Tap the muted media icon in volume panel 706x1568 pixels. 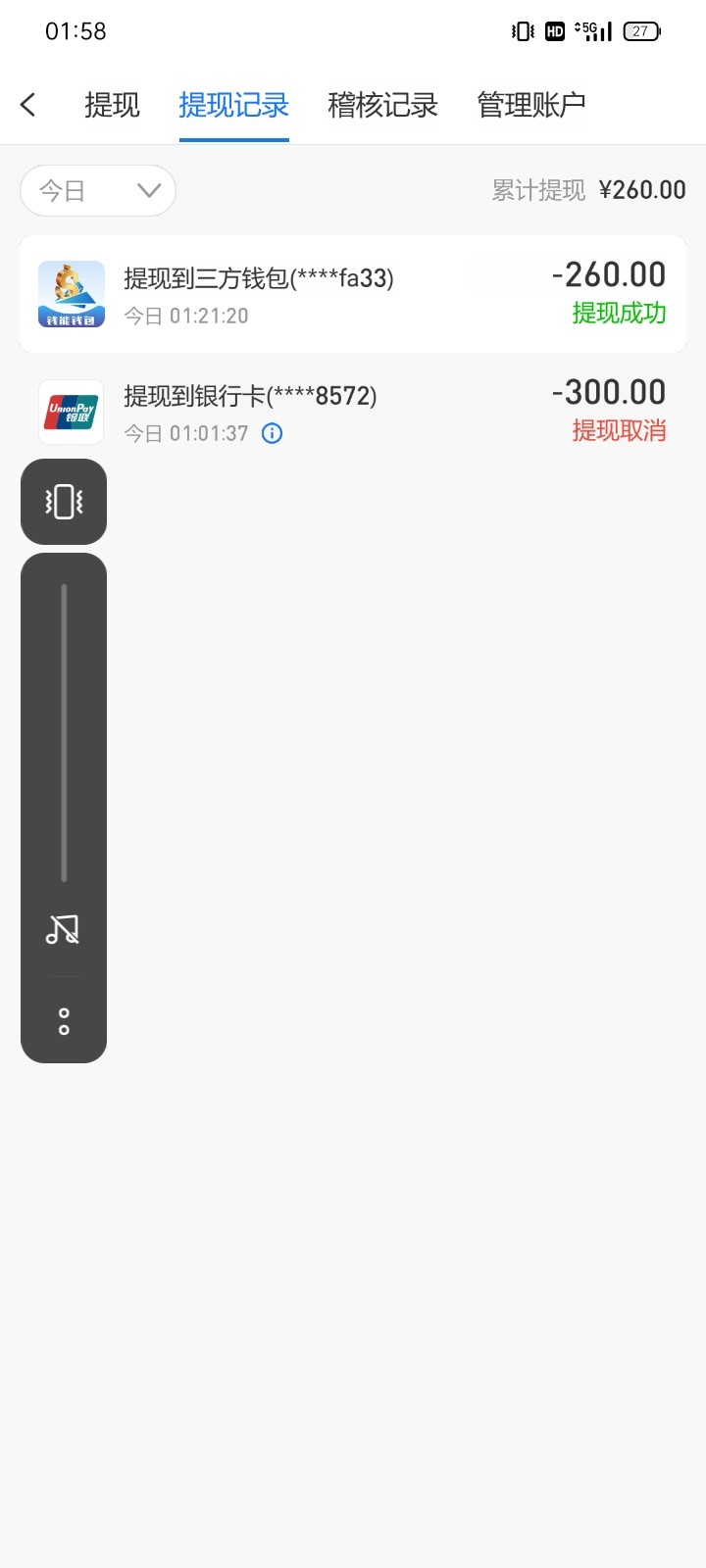point(63,929)
